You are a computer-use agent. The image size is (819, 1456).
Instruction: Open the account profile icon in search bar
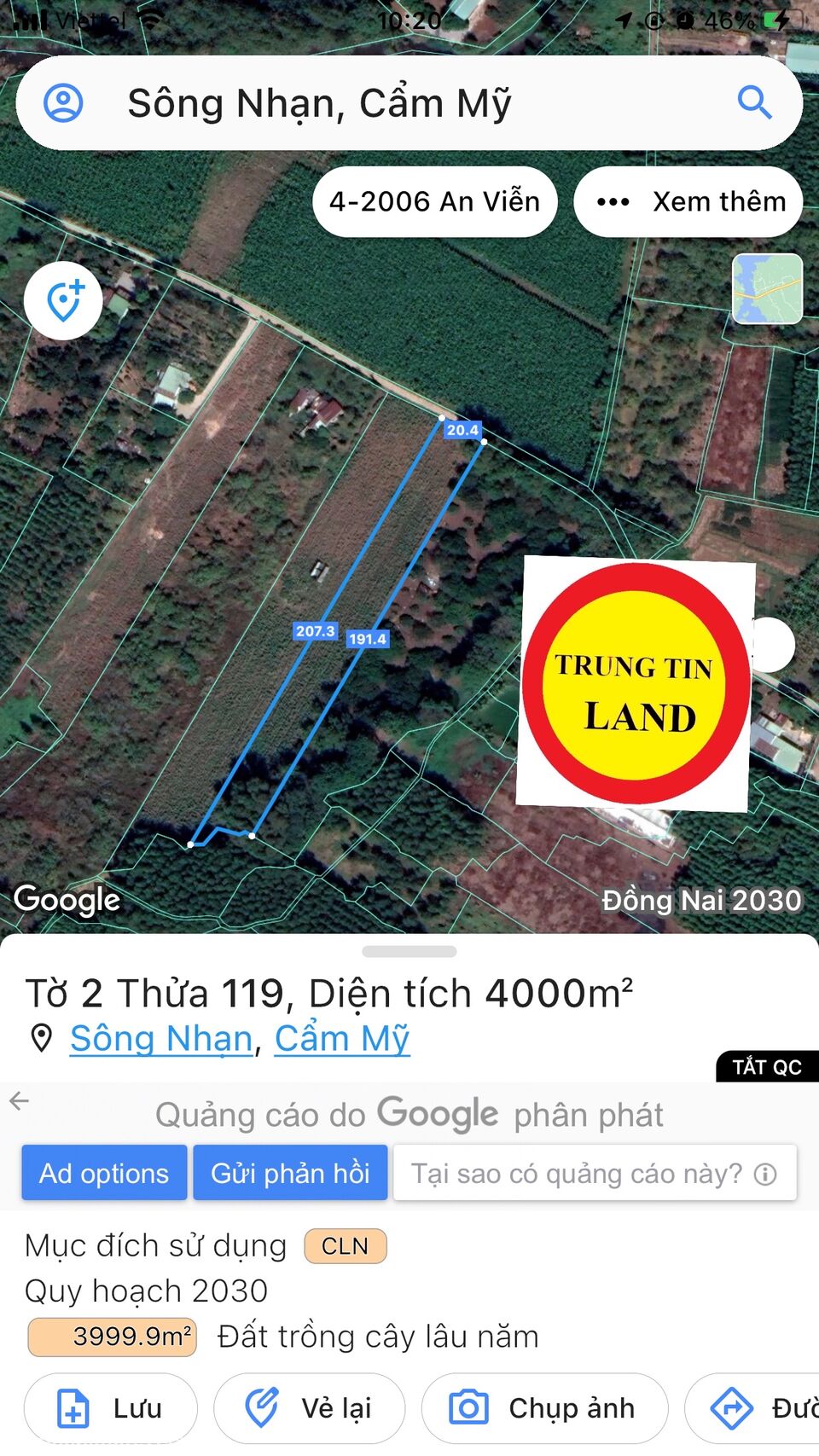[63, 102]
